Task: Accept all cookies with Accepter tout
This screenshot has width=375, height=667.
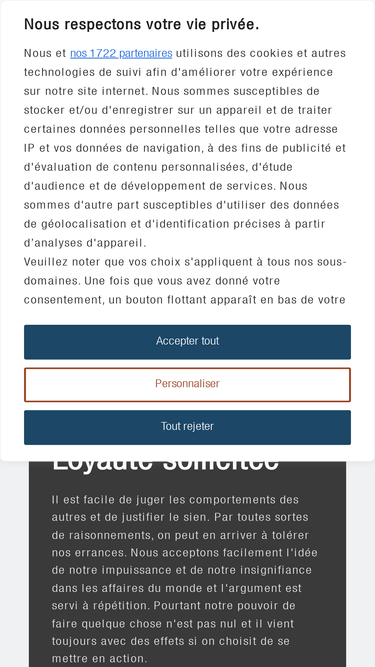Action: 187,342
